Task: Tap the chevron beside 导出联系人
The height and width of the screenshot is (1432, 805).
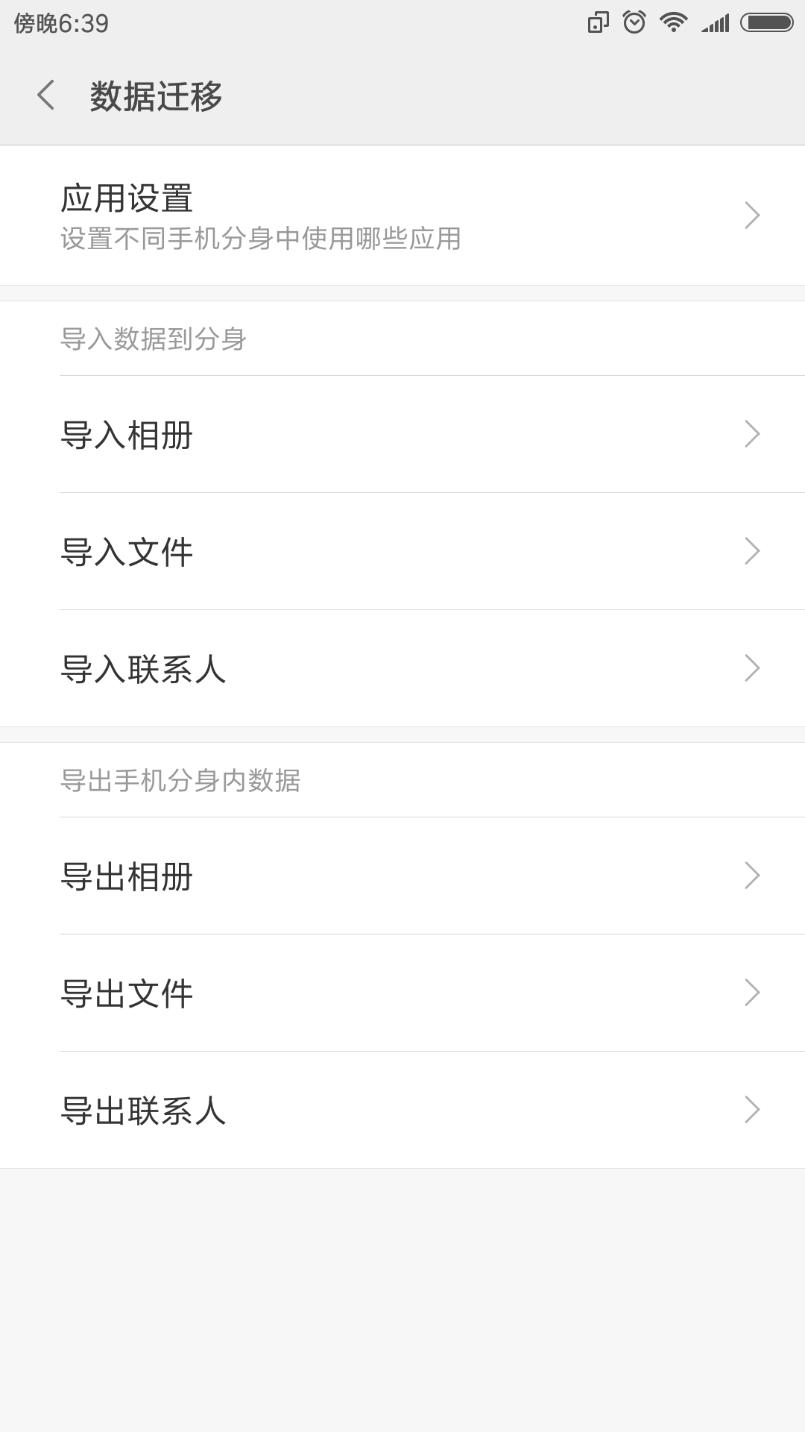Action: pos(752,1110)
